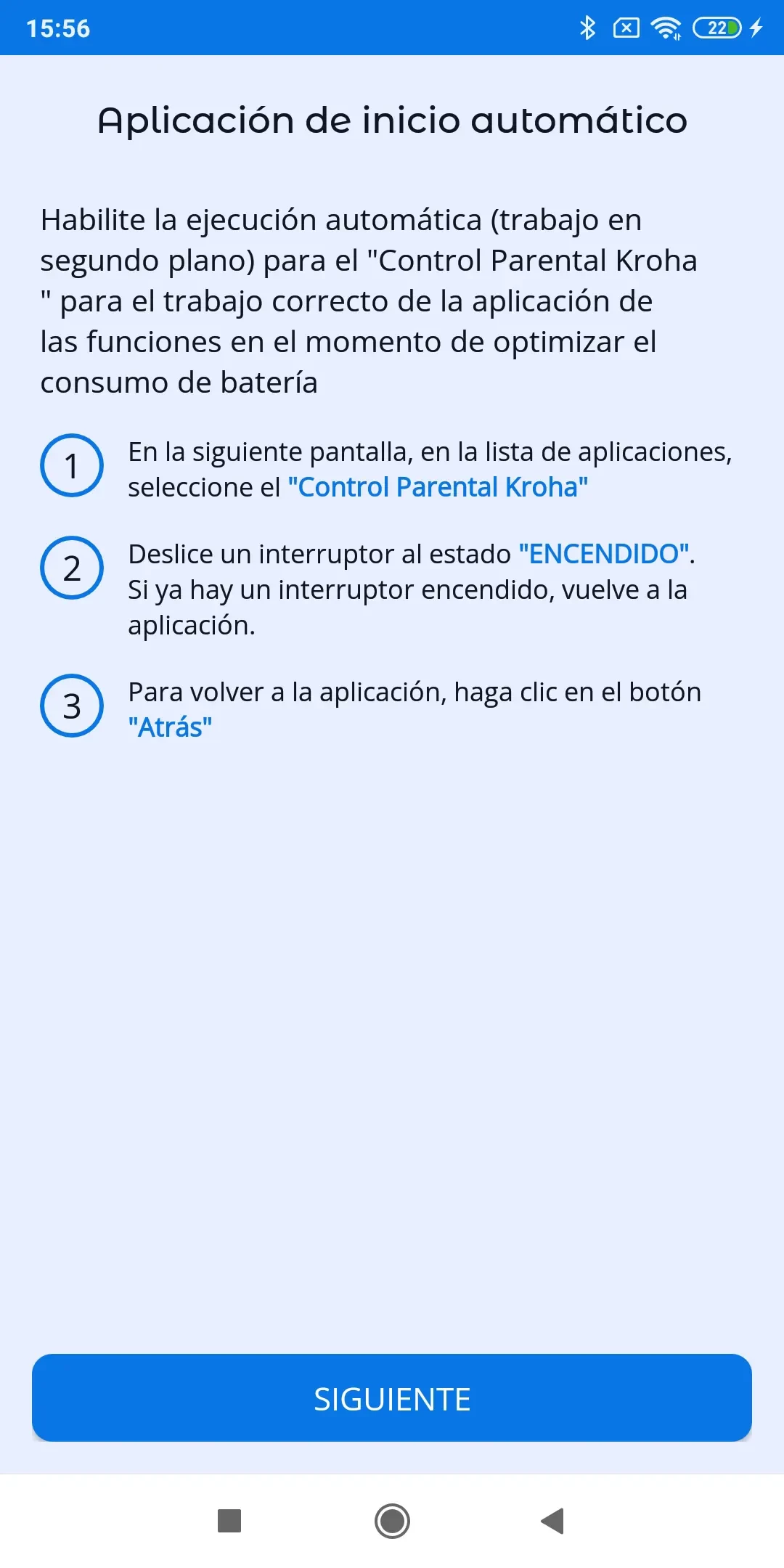Go back using the system back button
This screenshot has width=784, height=1568.
pos(553,1521)
